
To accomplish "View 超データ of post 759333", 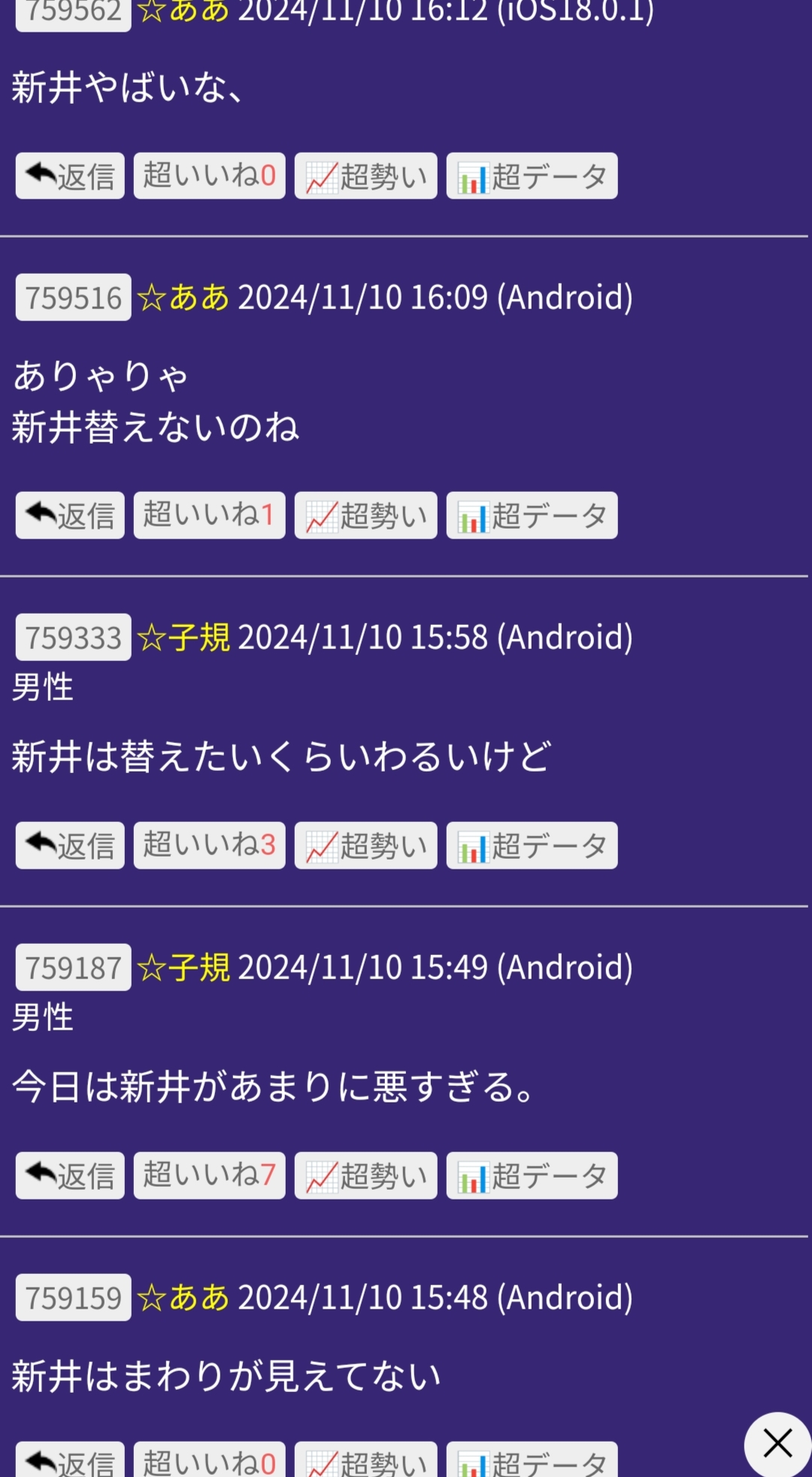I will point(532,845).
